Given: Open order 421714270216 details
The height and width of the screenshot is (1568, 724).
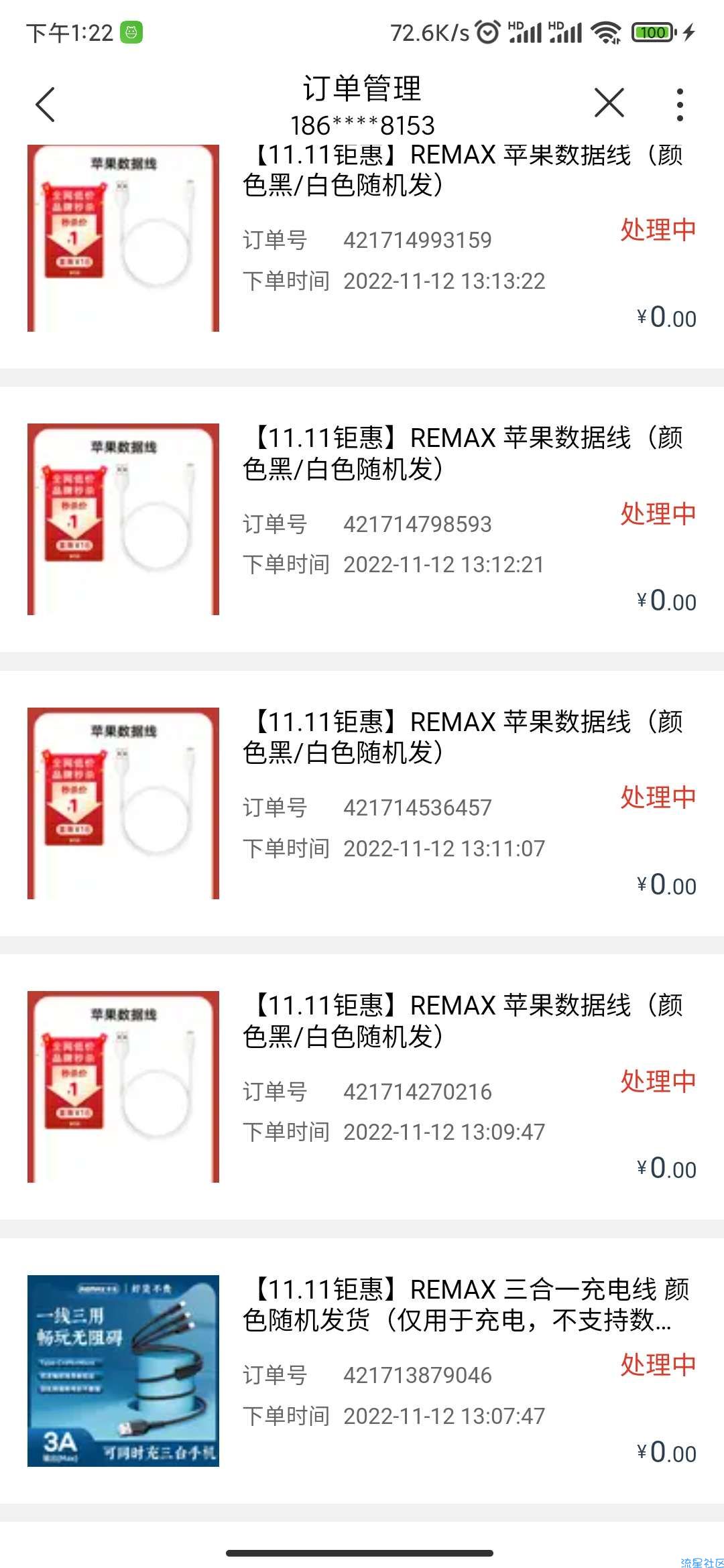Looking at the screenshot, I should click(417, 1092).
